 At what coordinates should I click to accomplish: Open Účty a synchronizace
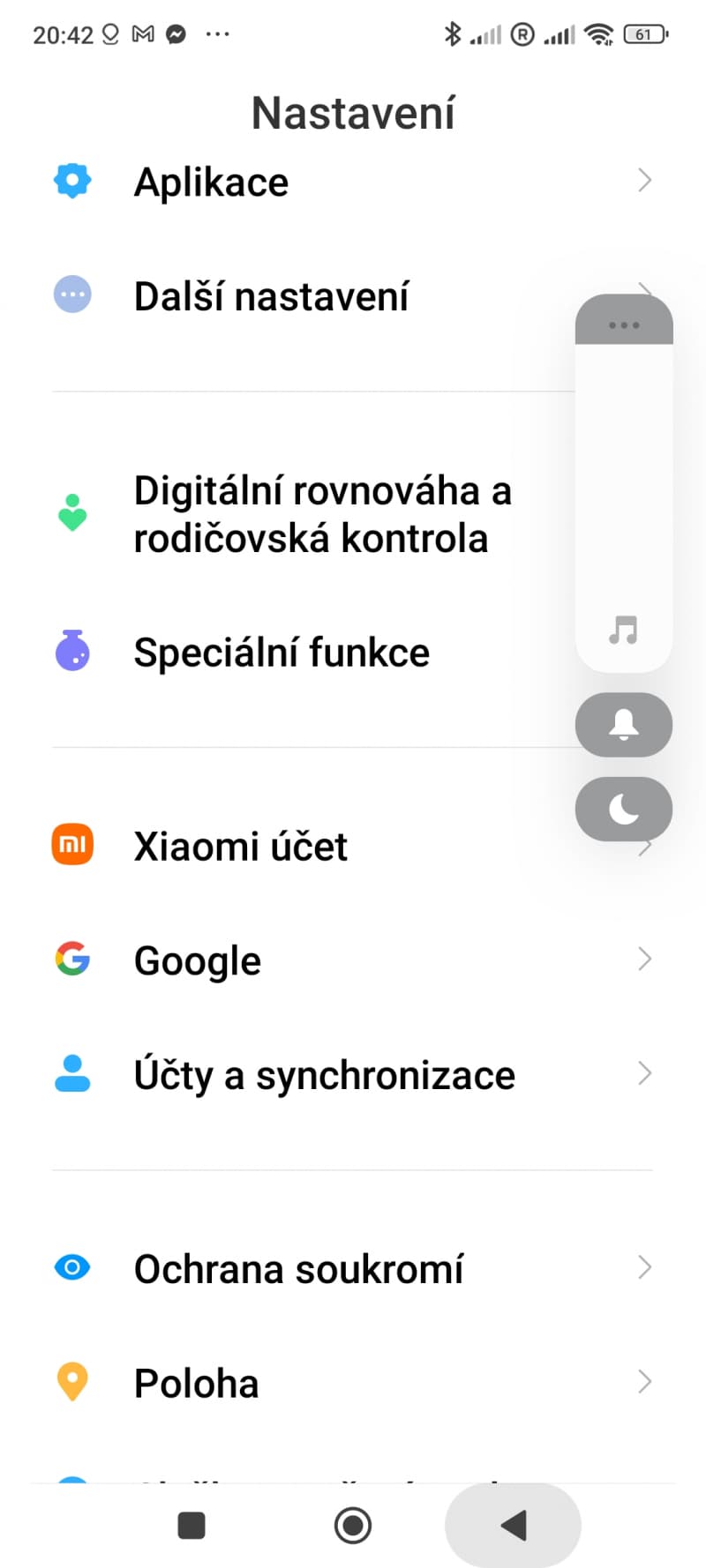[353, 1074]
